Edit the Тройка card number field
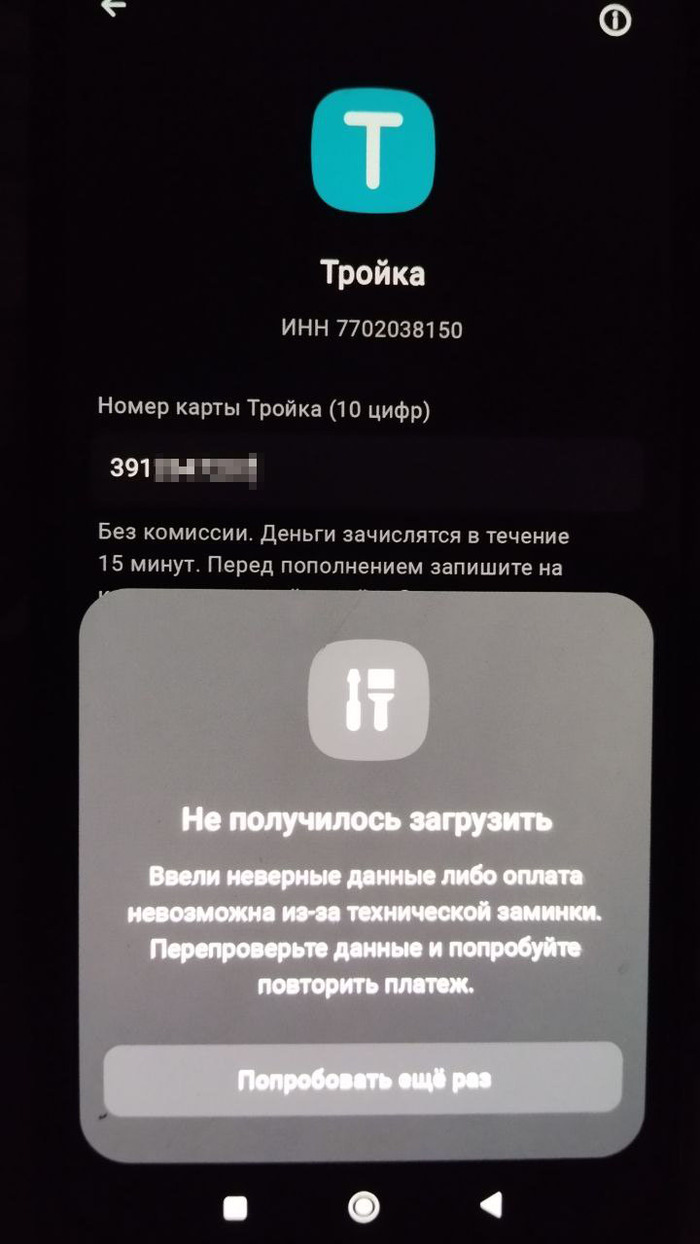This screenshot has height=1244, width=700. pos(364,468)
